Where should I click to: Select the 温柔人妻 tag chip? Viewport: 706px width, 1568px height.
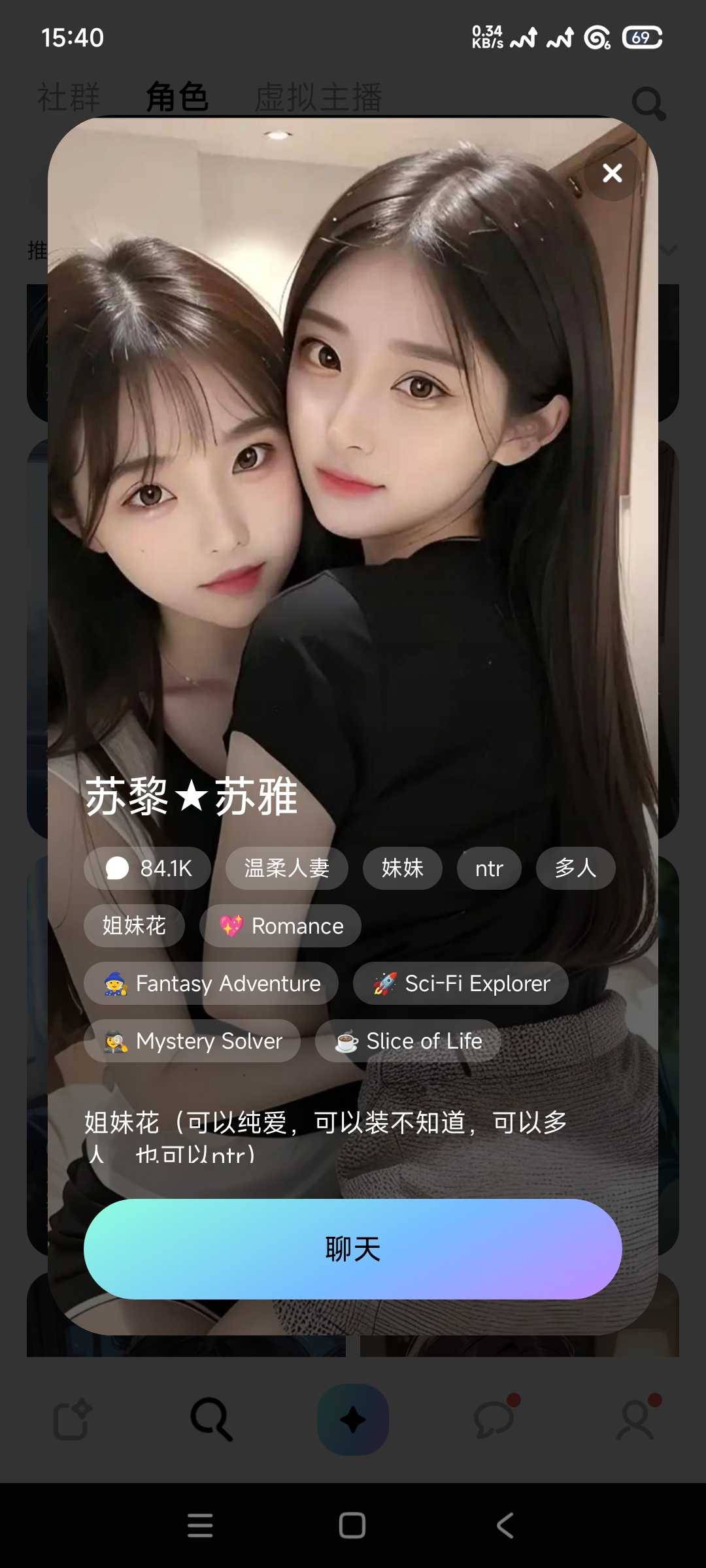coord(286,868)
